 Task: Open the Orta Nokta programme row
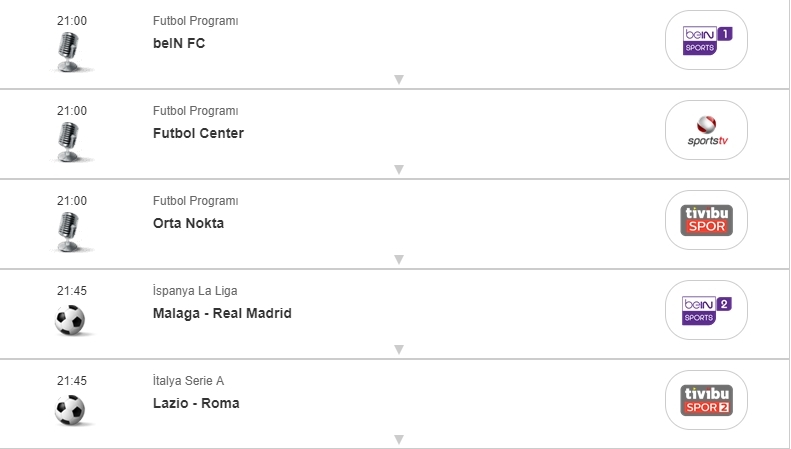tap(188, 223)
